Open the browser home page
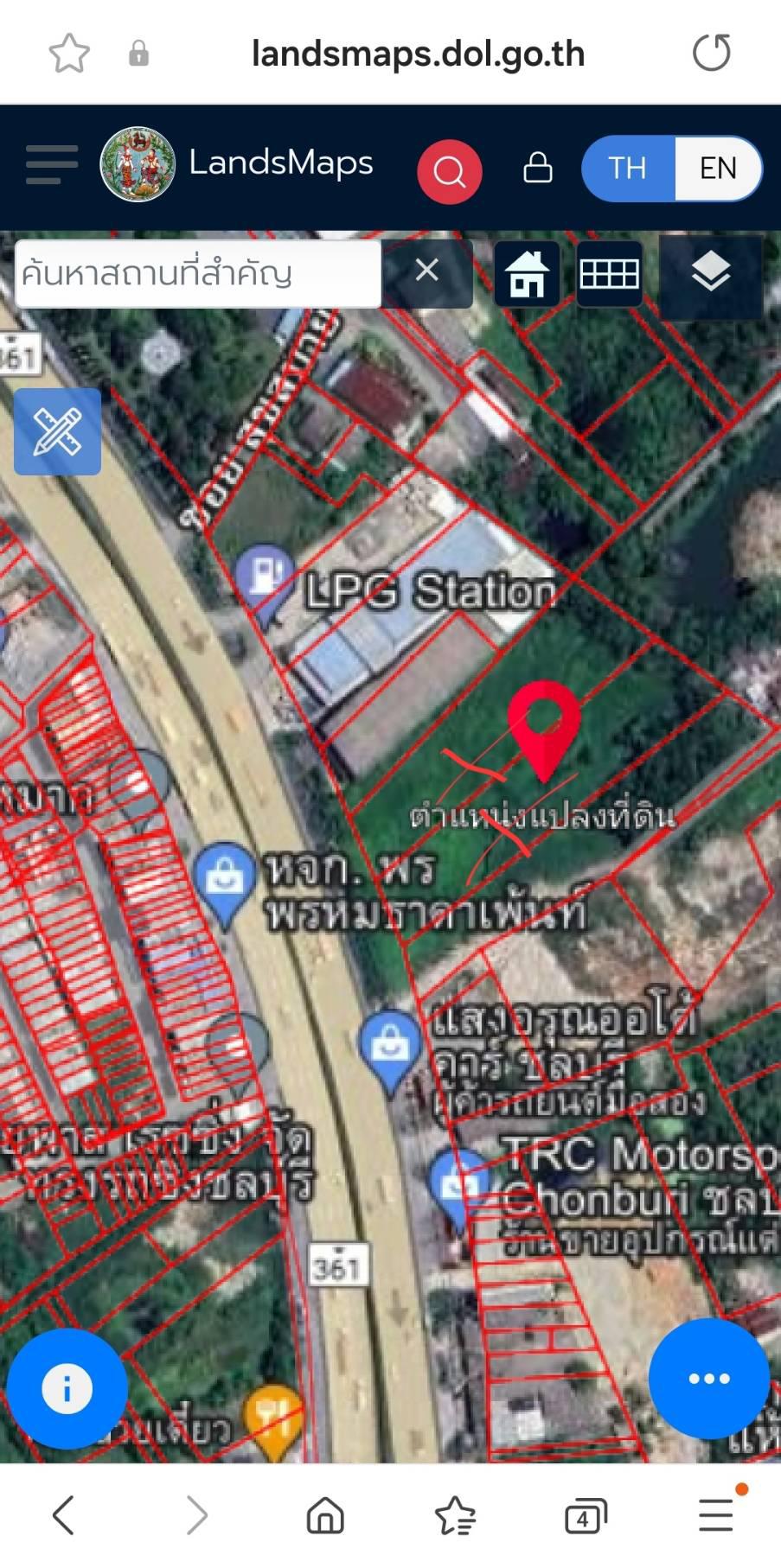Viewport: 781px width, 1568px height. 325,1515
